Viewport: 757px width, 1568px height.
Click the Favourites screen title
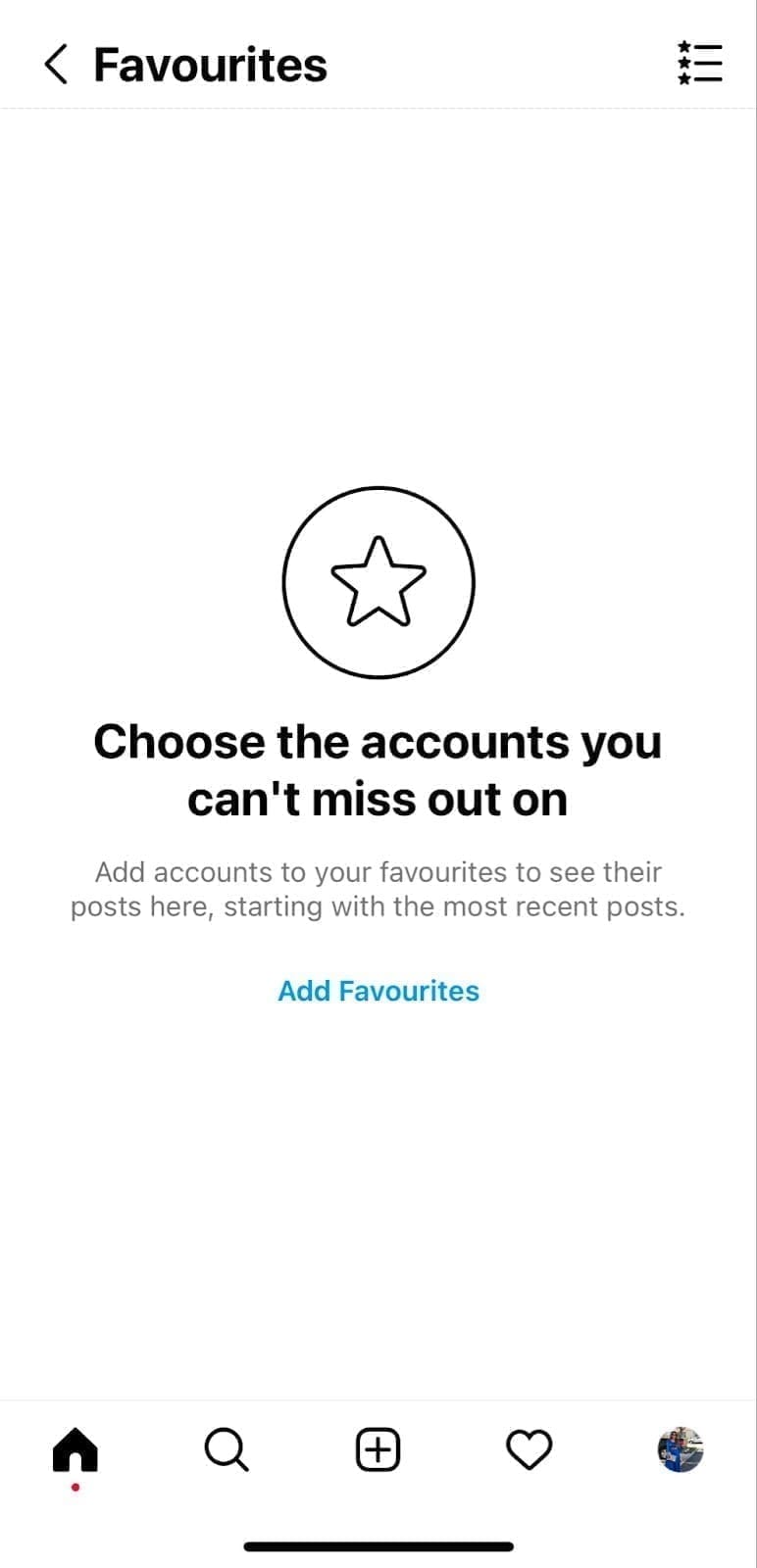coord(210,63)
